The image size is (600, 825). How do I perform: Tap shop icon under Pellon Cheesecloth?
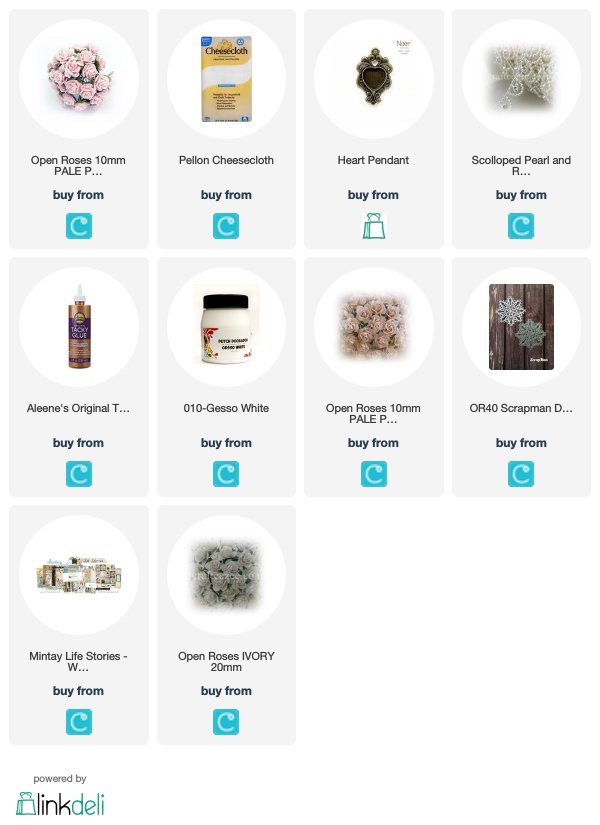click(226, 227)
